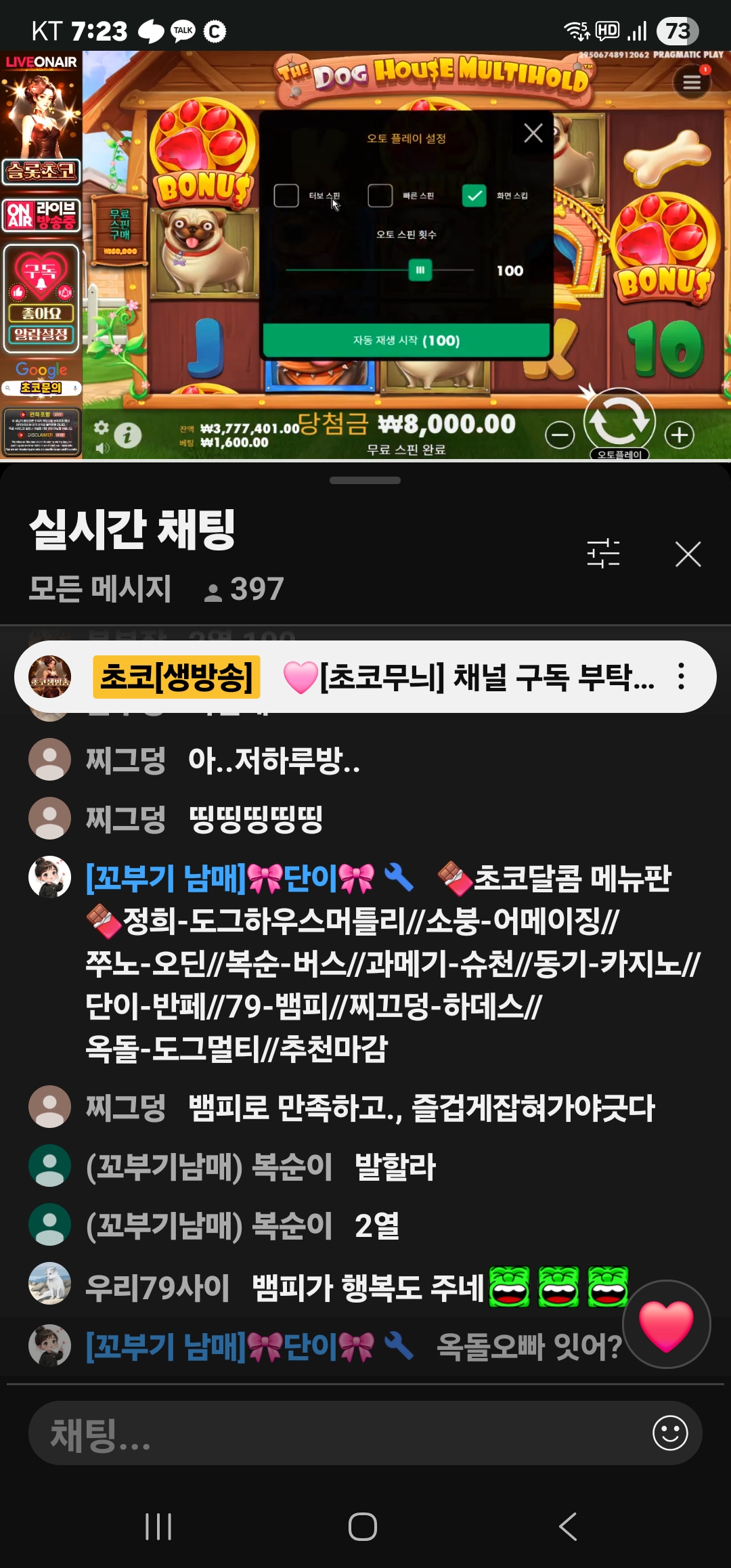This screenshot has width=731, height=1568.
Task: Open 우리79사이's profile avatar
Action: point(49,1284)
